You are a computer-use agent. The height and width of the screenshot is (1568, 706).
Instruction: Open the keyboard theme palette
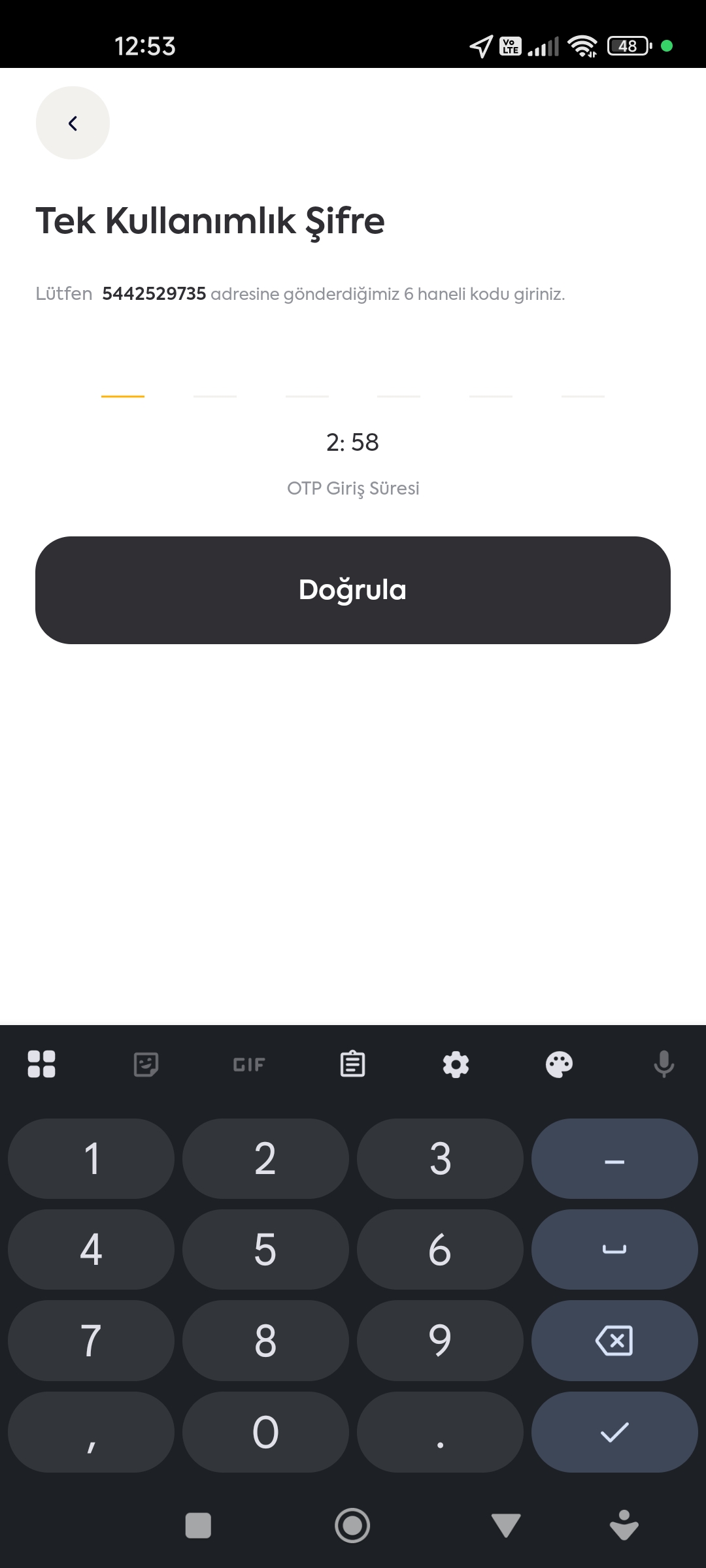pyautogui.click(x=559, y=1064)
